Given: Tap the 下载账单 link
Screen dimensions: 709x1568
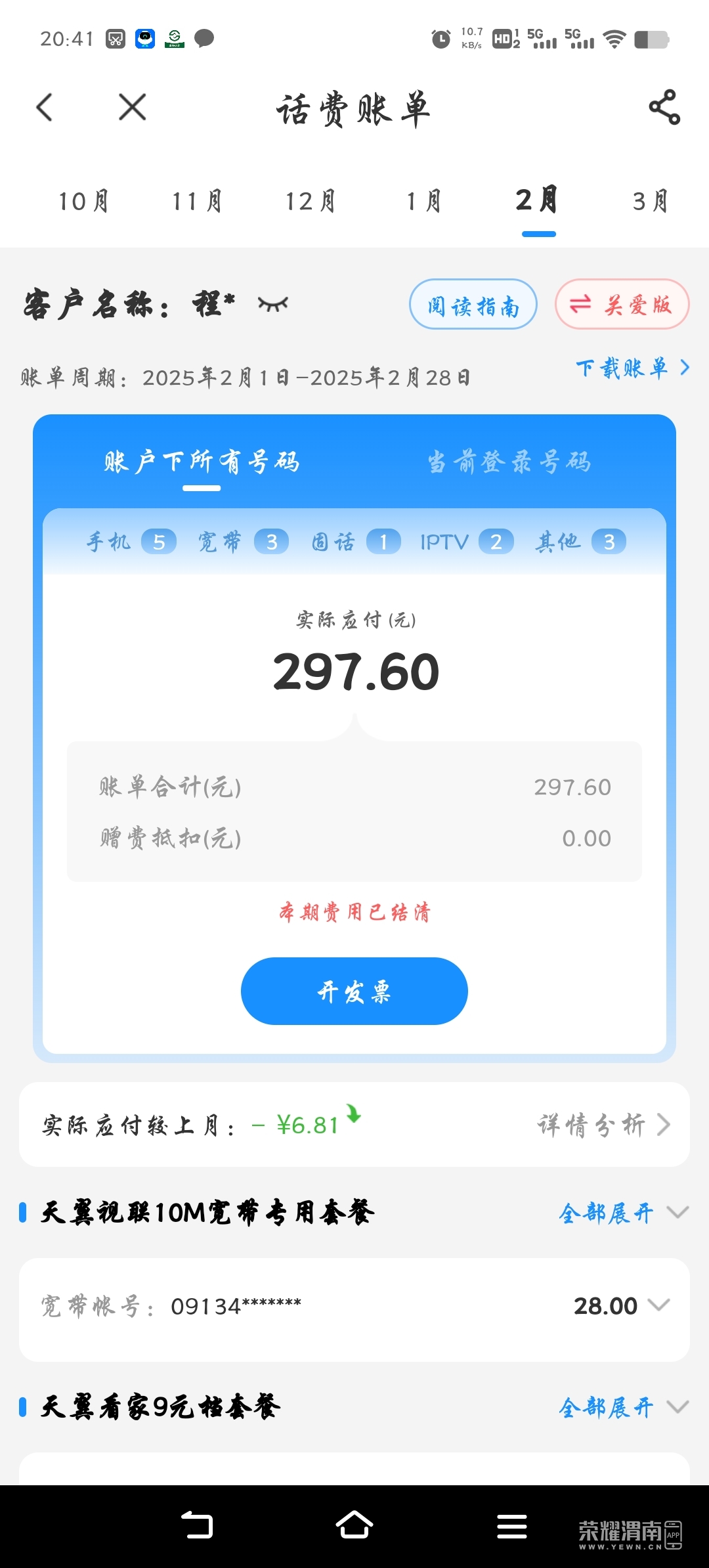Looking at the screenshot, I should click(x=632, y=368).
